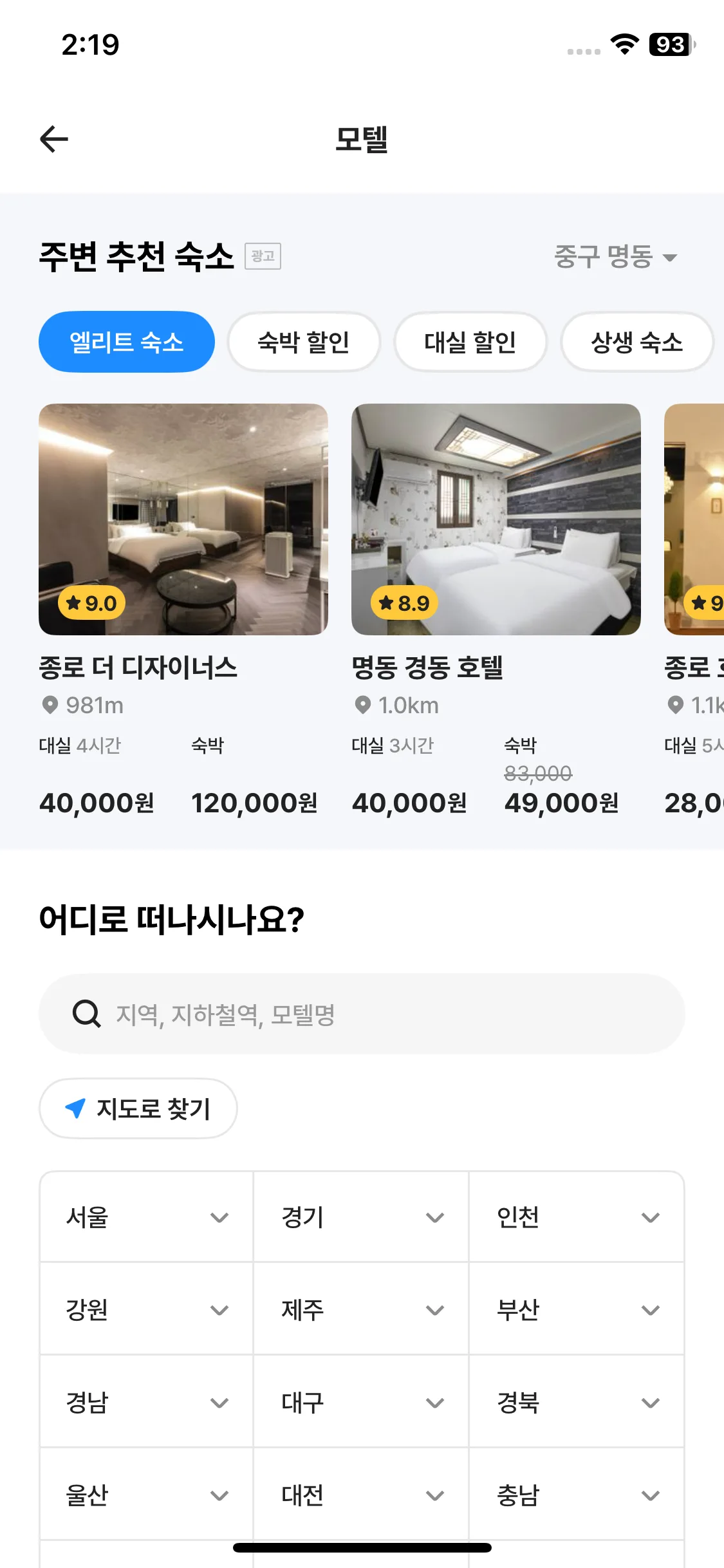
Task: Expand the 울산 region
Action: (x=147, y=1495)
